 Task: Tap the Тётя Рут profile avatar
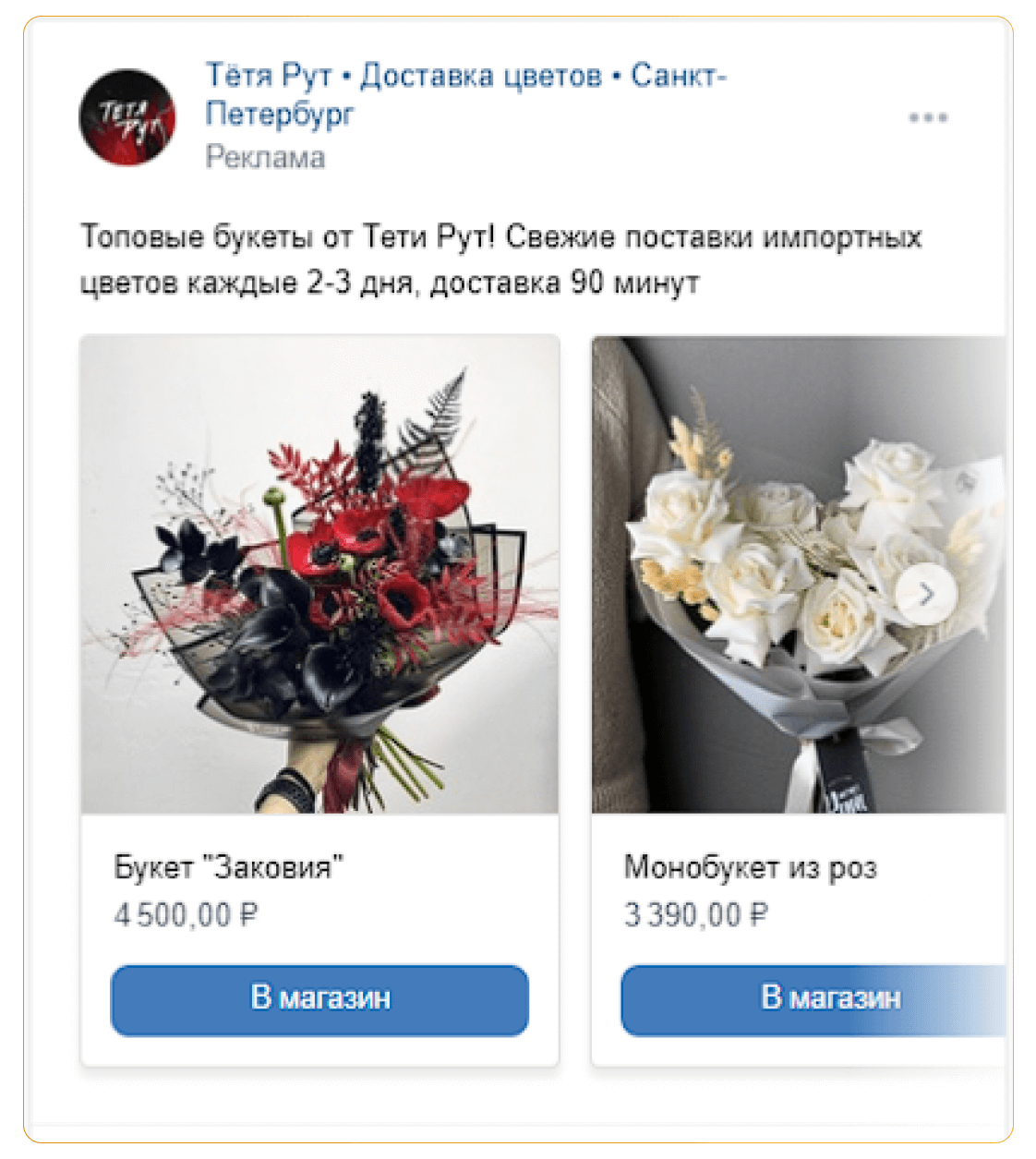click(126, 117)
